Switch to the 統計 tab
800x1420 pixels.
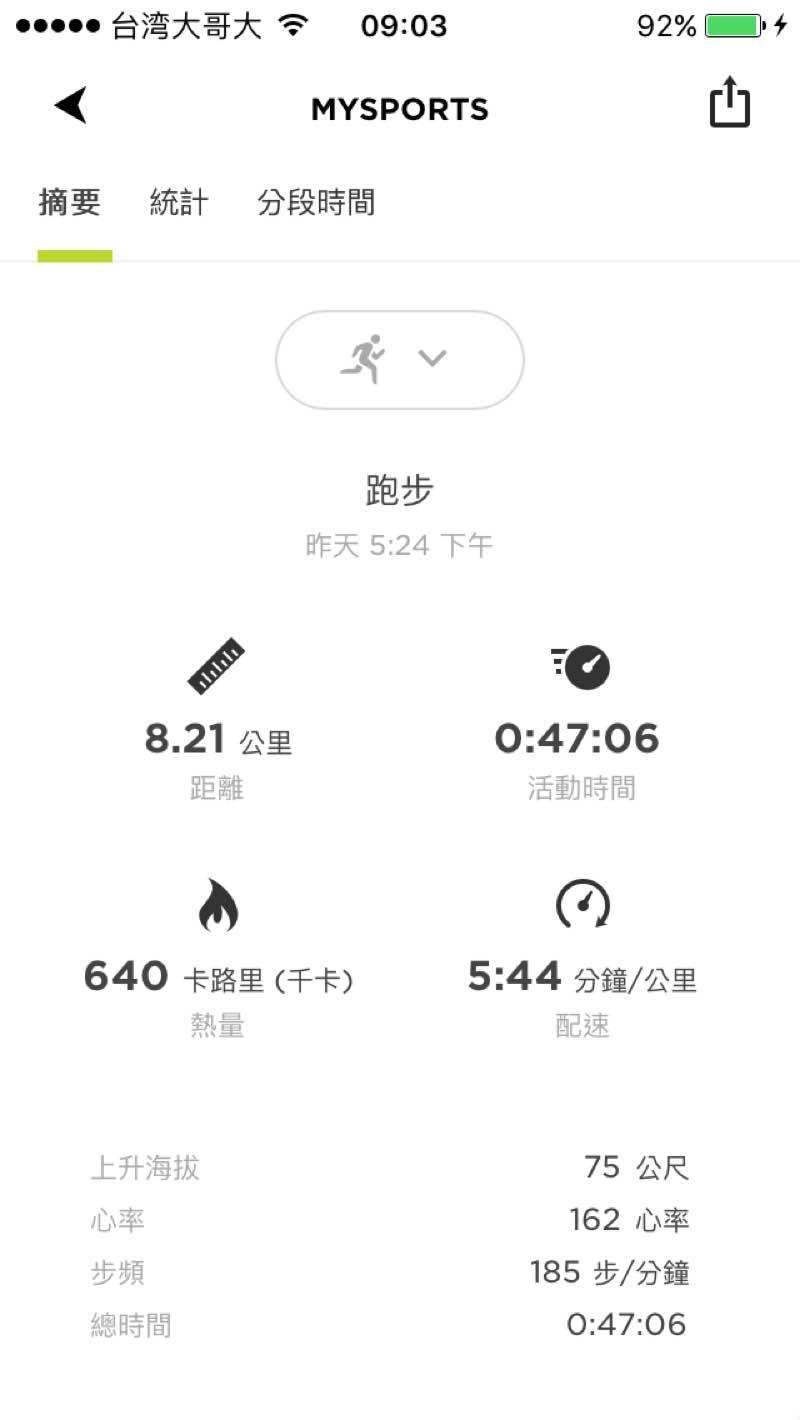(179, 203)
